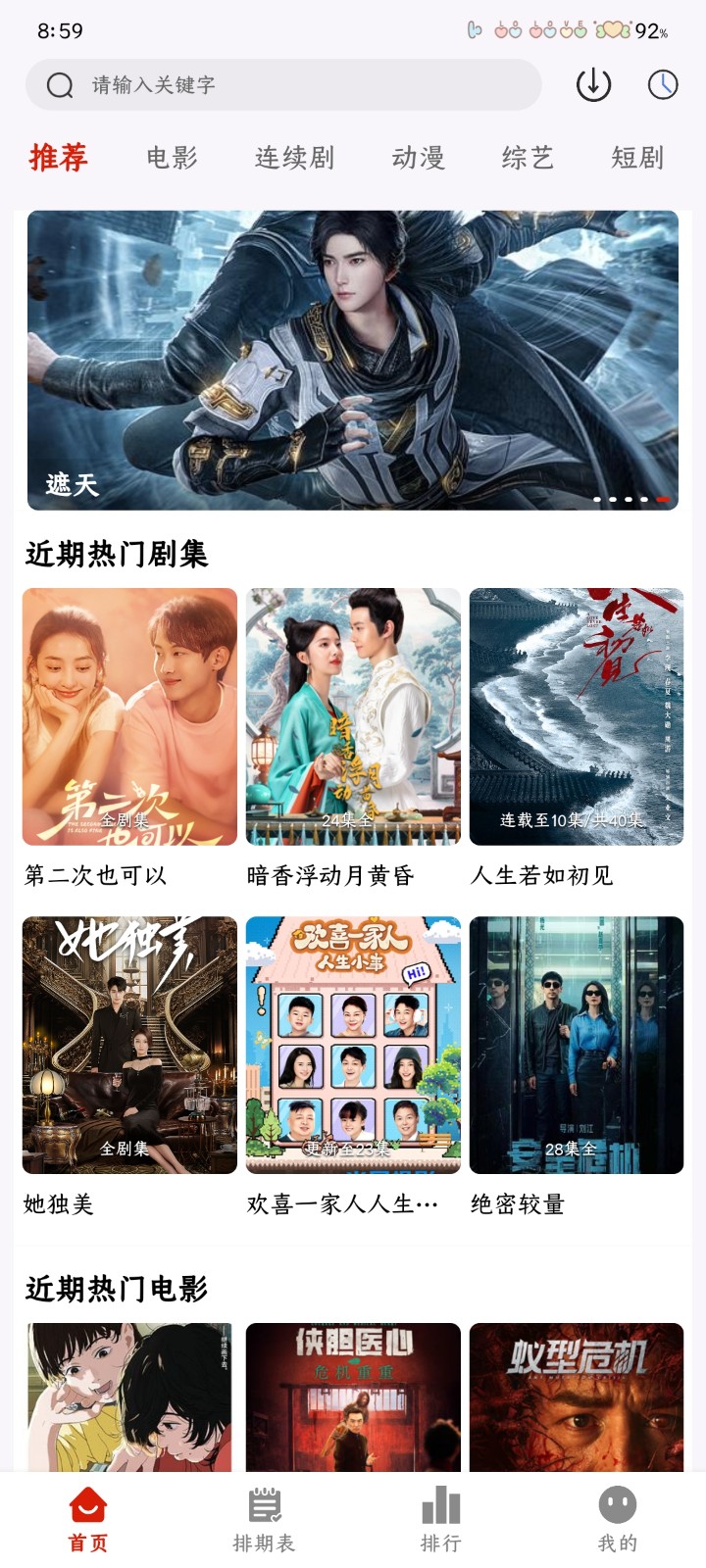Switch to the 动漫 tab
Viewport: 706px width, 1568px height.
(x=418, y=158)
